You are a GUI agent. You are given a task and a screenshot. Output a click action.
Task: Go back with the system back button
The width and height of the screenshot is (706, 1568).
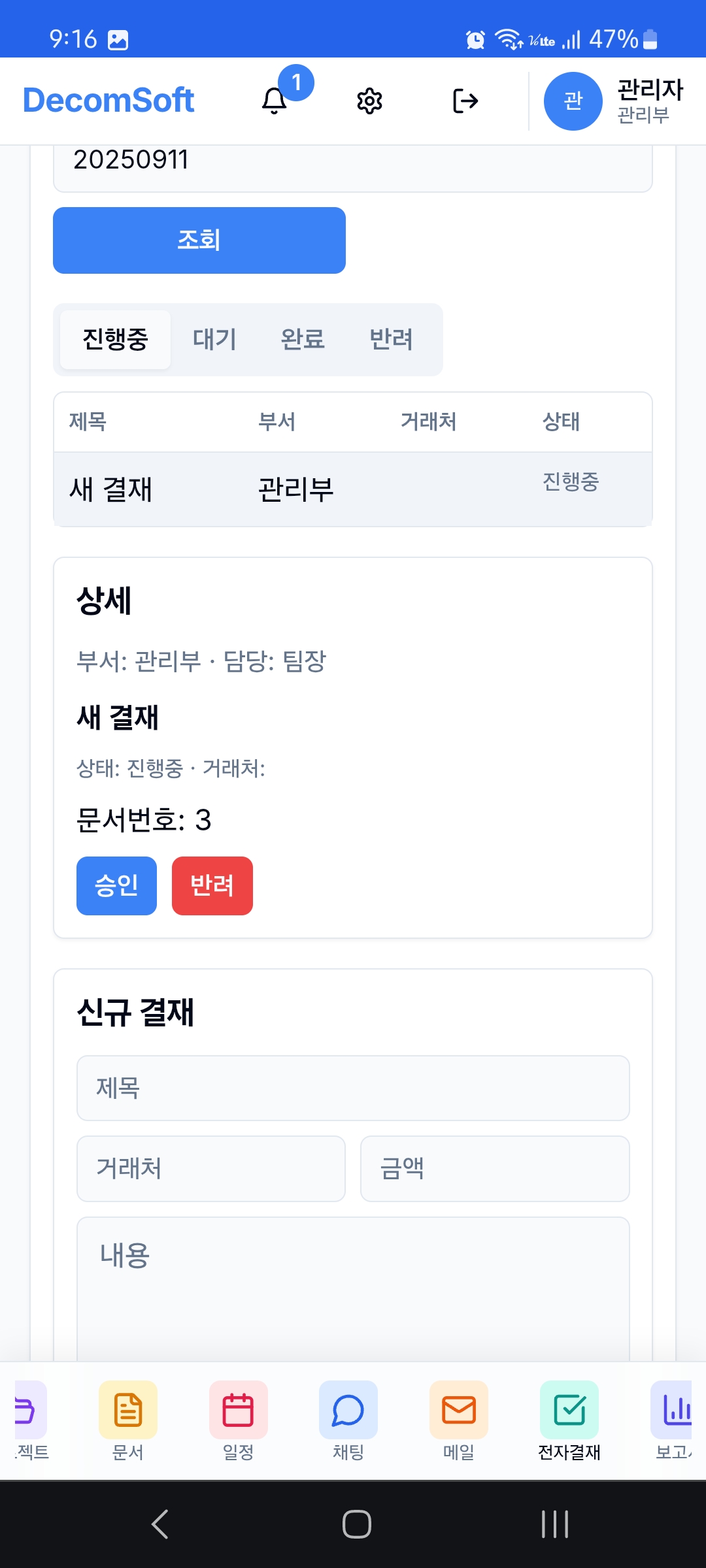161,1524
